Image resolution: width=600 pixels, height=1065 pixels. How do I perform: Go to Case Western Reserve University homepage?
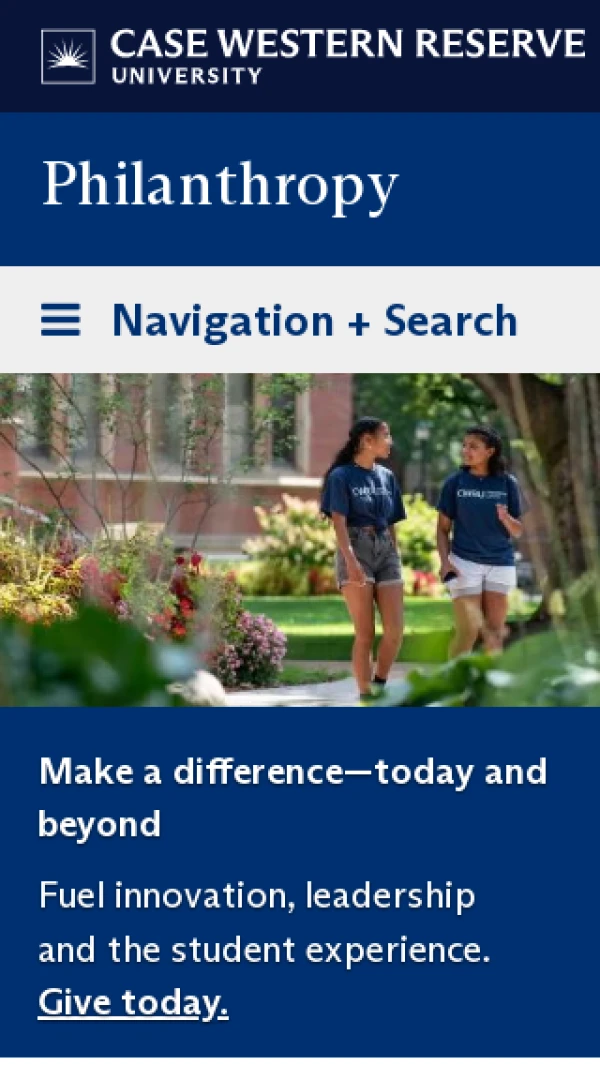312,56
